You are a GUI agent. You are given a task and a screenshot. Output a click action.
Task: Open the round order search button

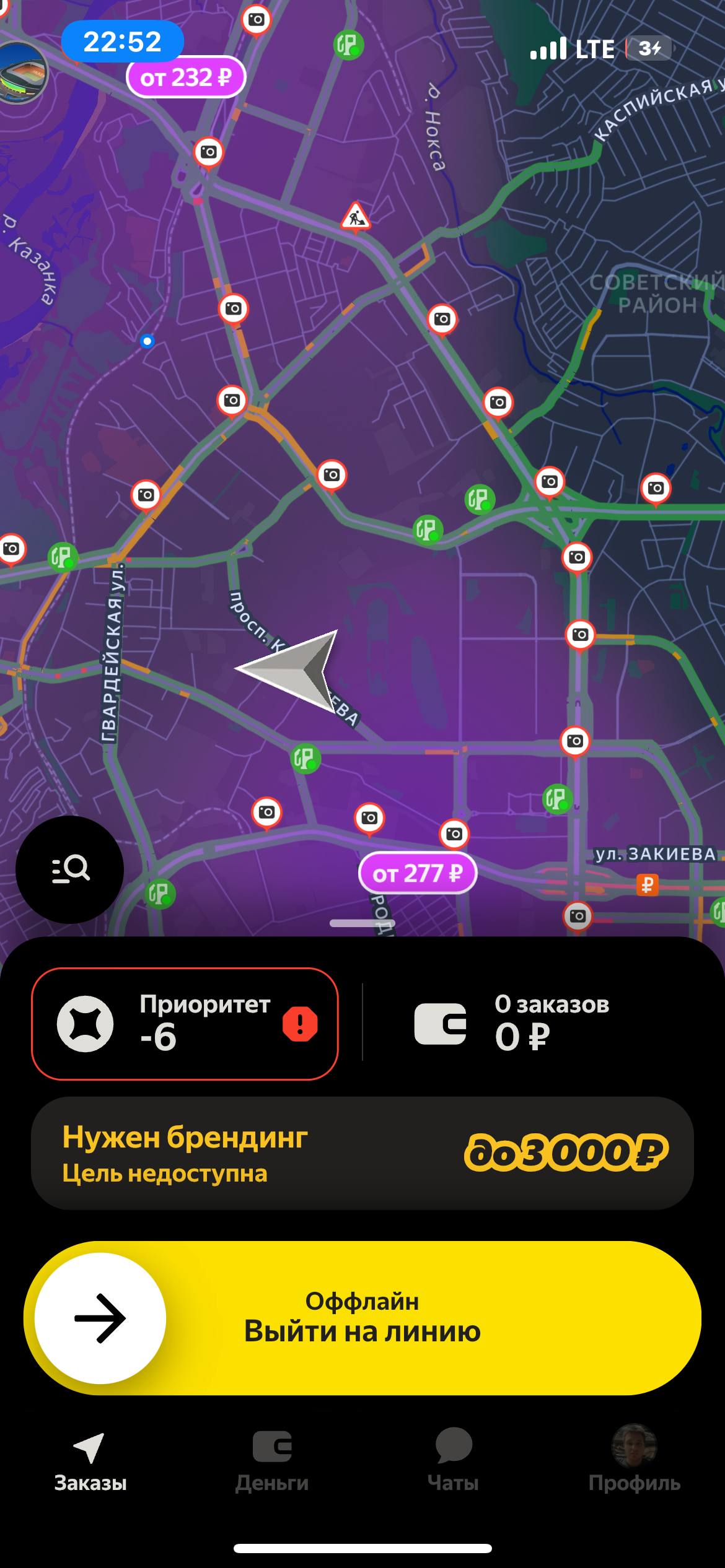(x=69, y=869)
